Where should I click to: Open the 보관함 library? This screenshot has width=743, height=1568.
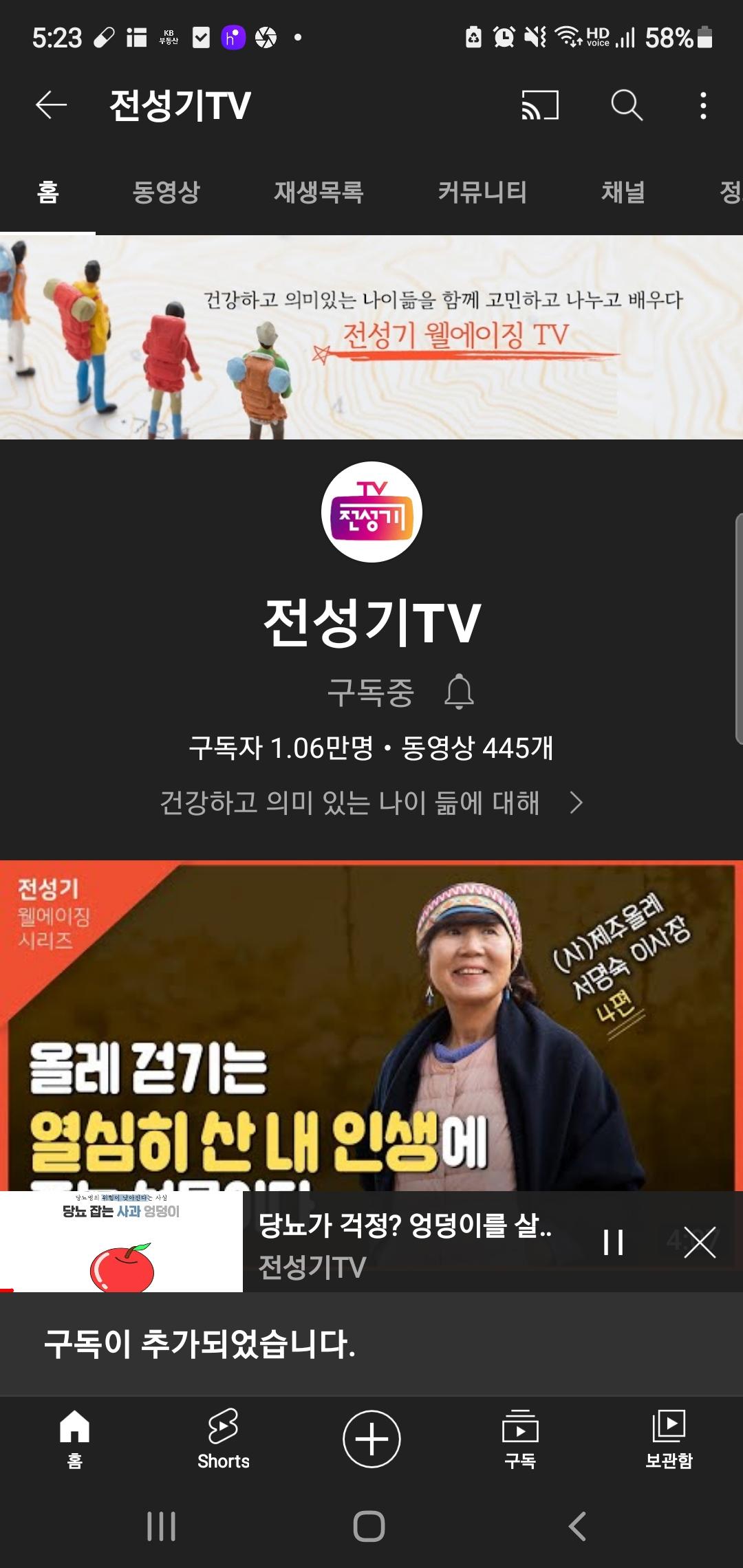coord(669,1439)
